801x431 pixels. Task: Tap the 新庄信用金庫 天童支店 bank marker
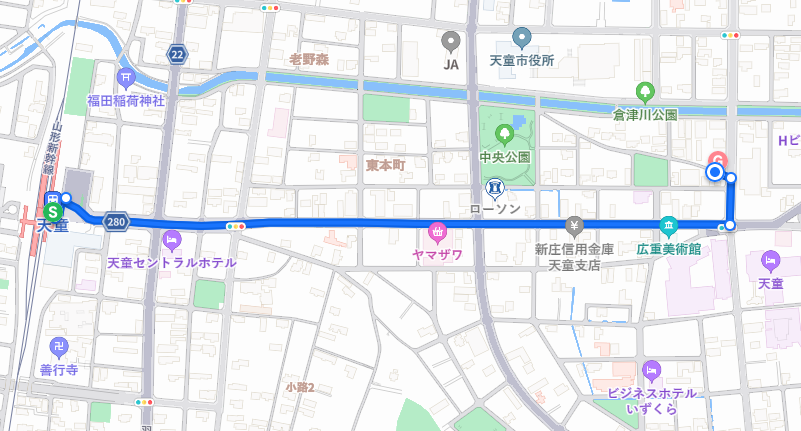coord(573,226)
